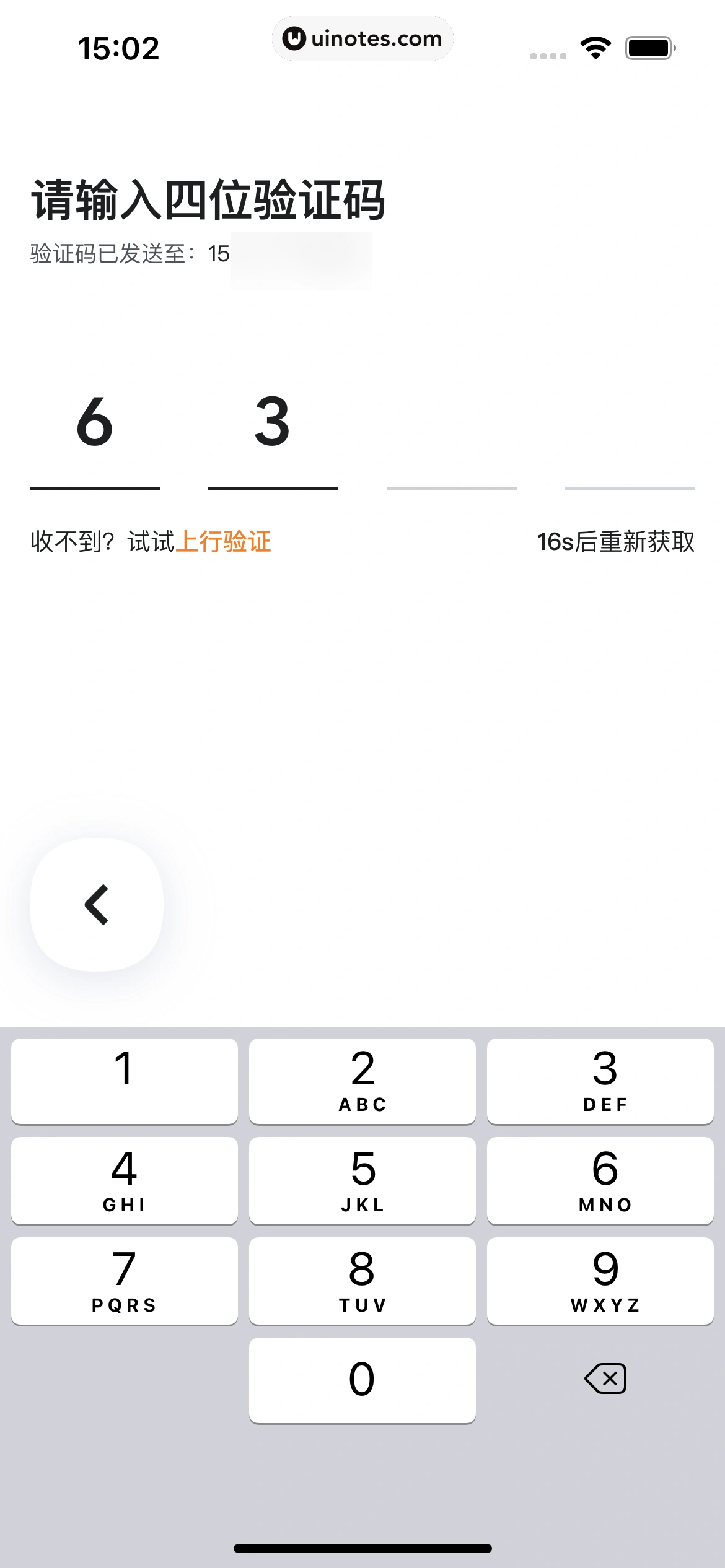Tap the back chevron button

pyautogui.click(x=96, y=903)
